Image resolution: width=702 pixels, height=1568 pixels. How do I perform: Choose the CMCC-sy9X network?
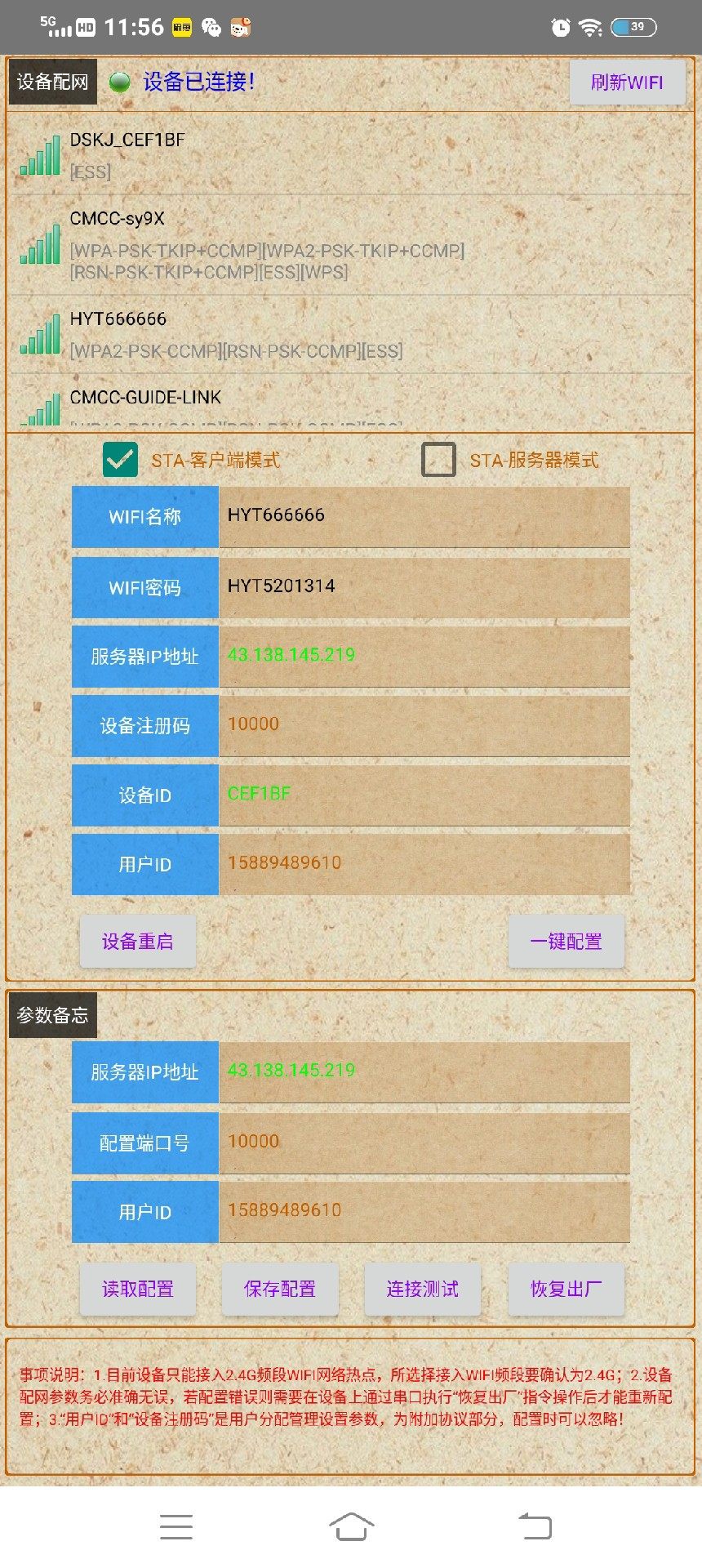(349, 244)
